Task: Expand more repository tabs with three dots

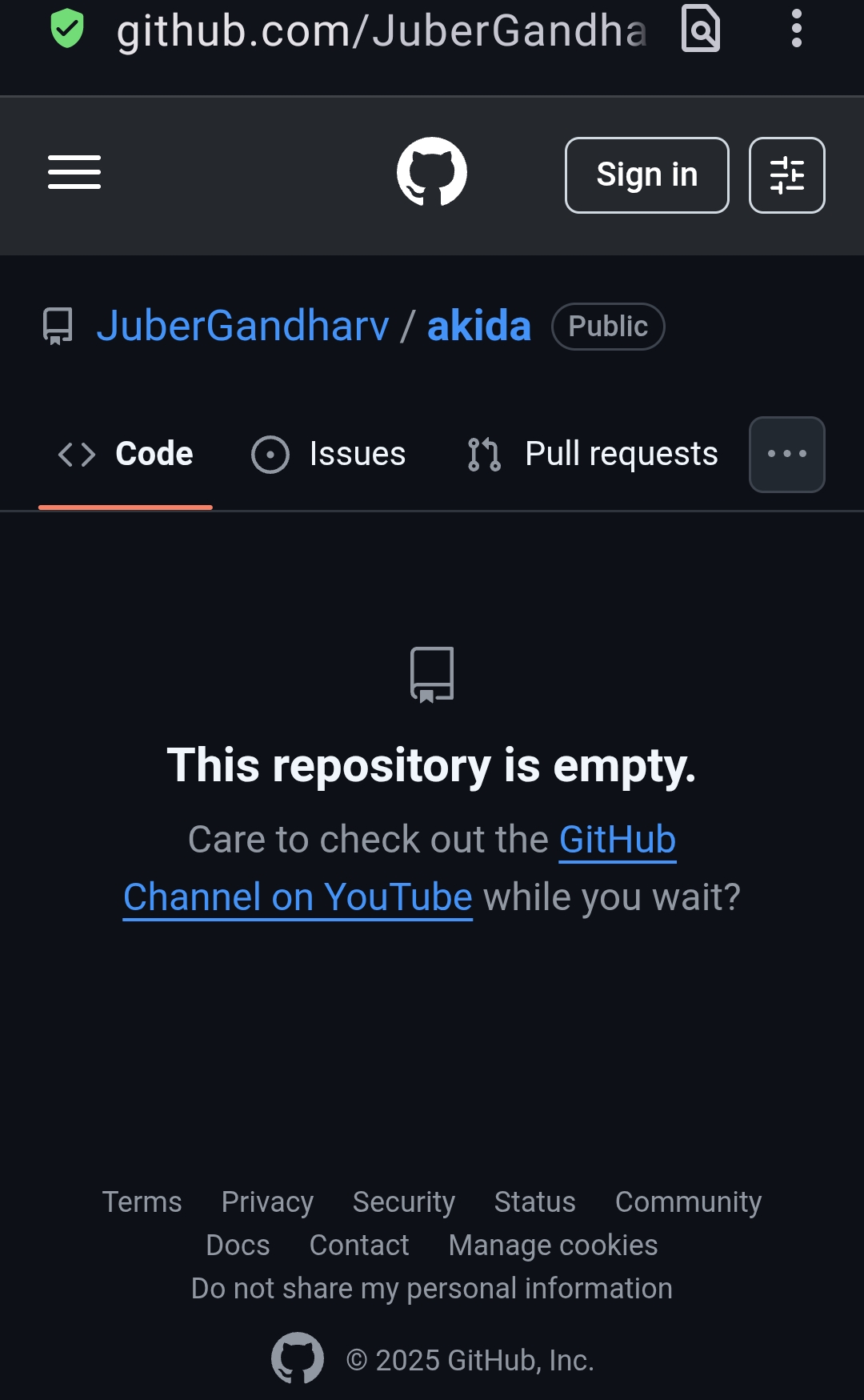Action: click(x=786, y=454)
